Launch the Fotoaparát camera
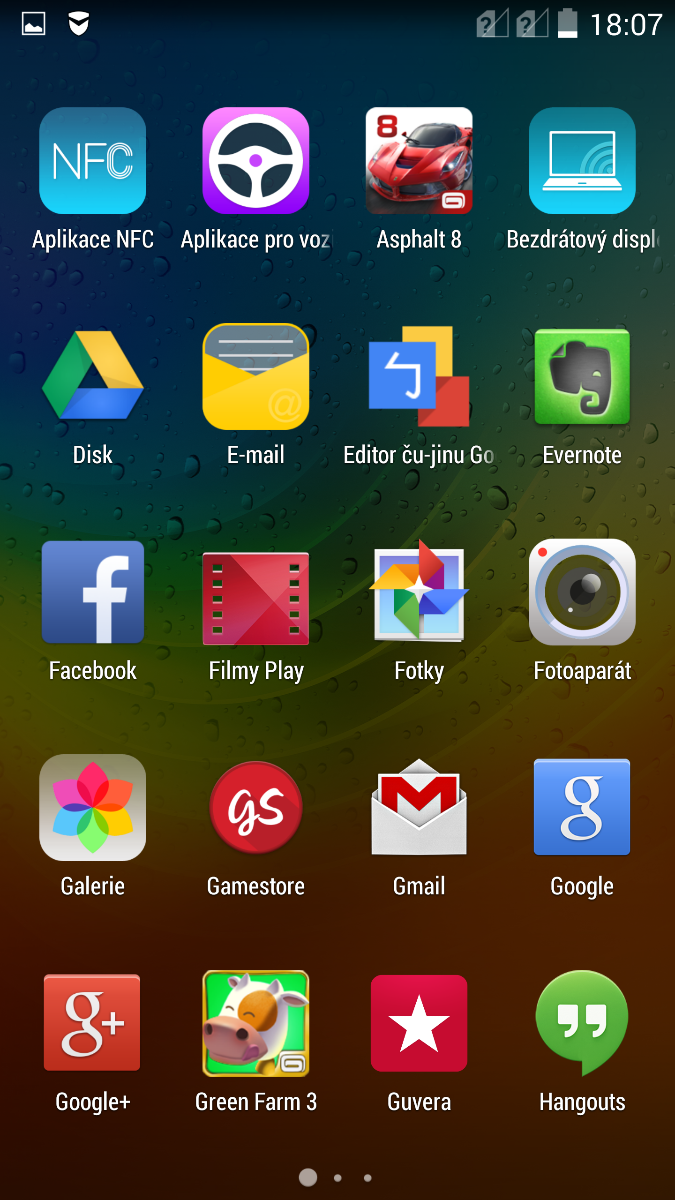Image resolution: width=675 pixels, height=1200 pixels. tap(582, 593)
